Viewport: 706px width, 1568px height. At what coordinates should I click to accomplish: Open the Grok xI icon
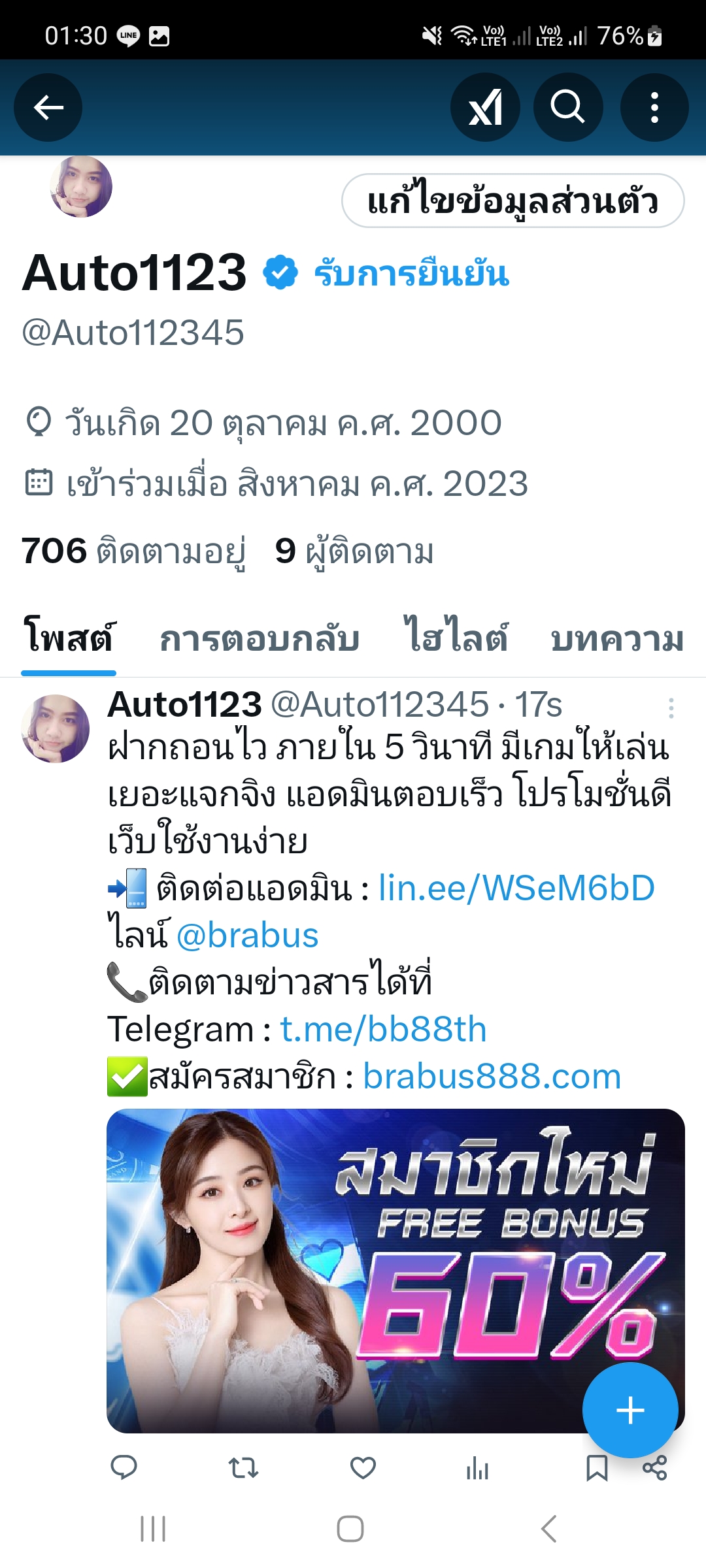point(485,108)
